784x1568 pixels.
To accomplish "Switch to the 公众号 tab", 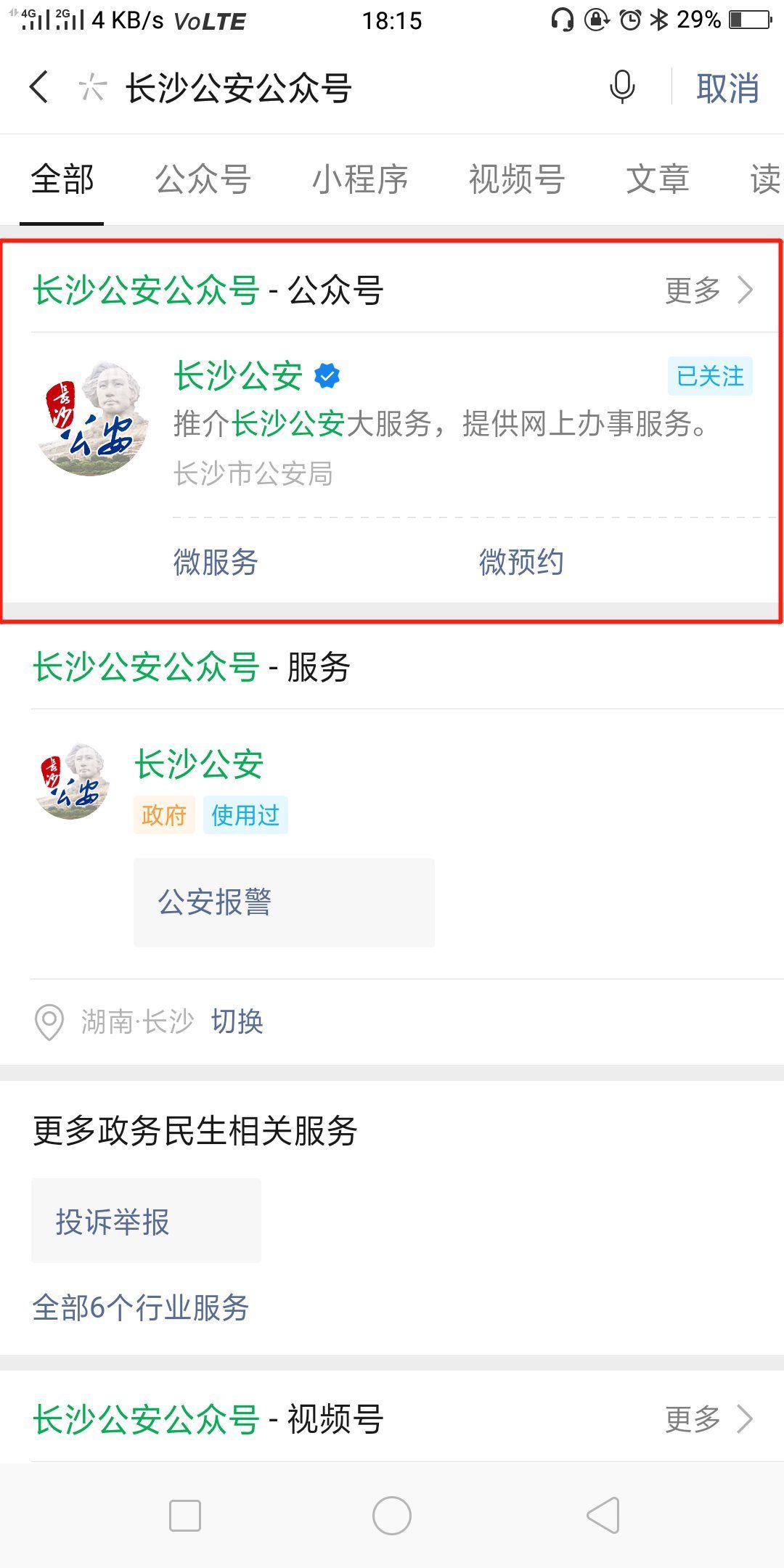I will coord(203,179).
